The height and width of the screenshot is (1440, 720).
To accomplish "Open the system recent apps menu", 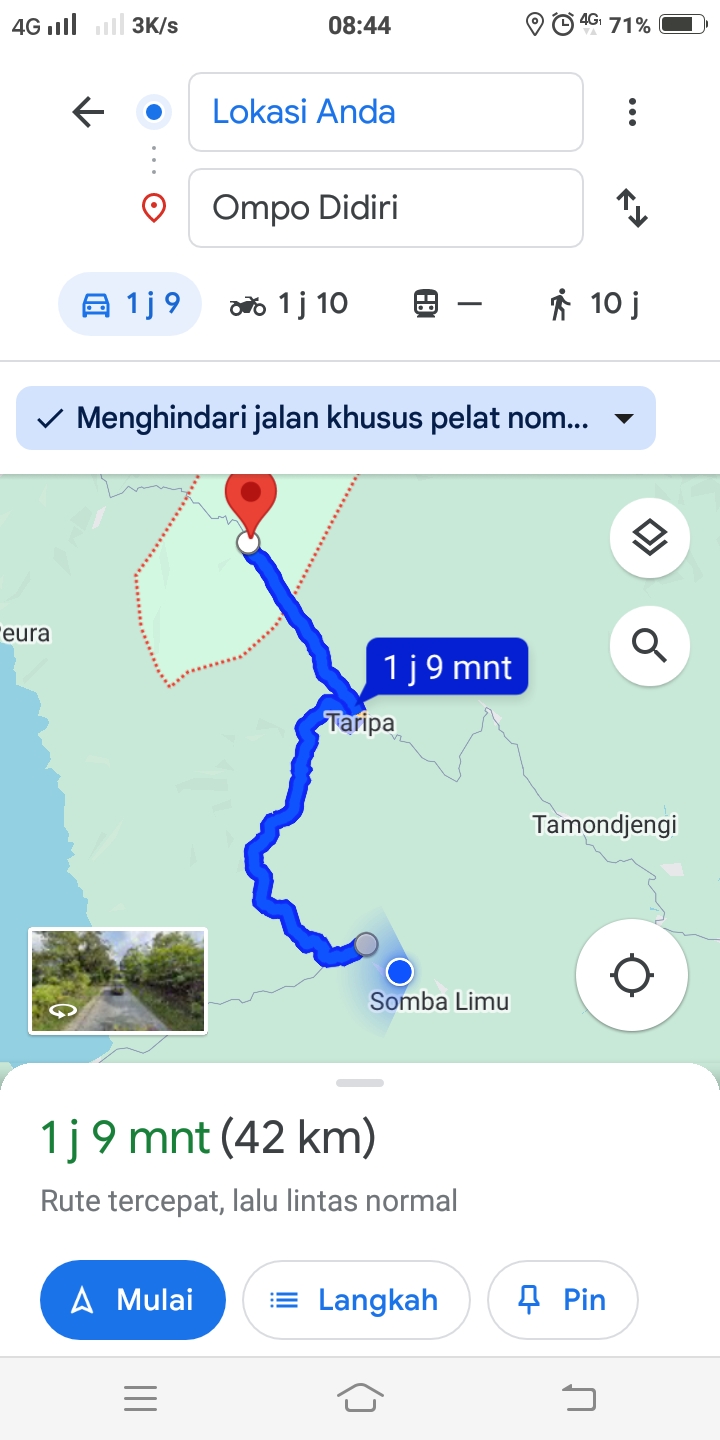I will coord(140,1398).
